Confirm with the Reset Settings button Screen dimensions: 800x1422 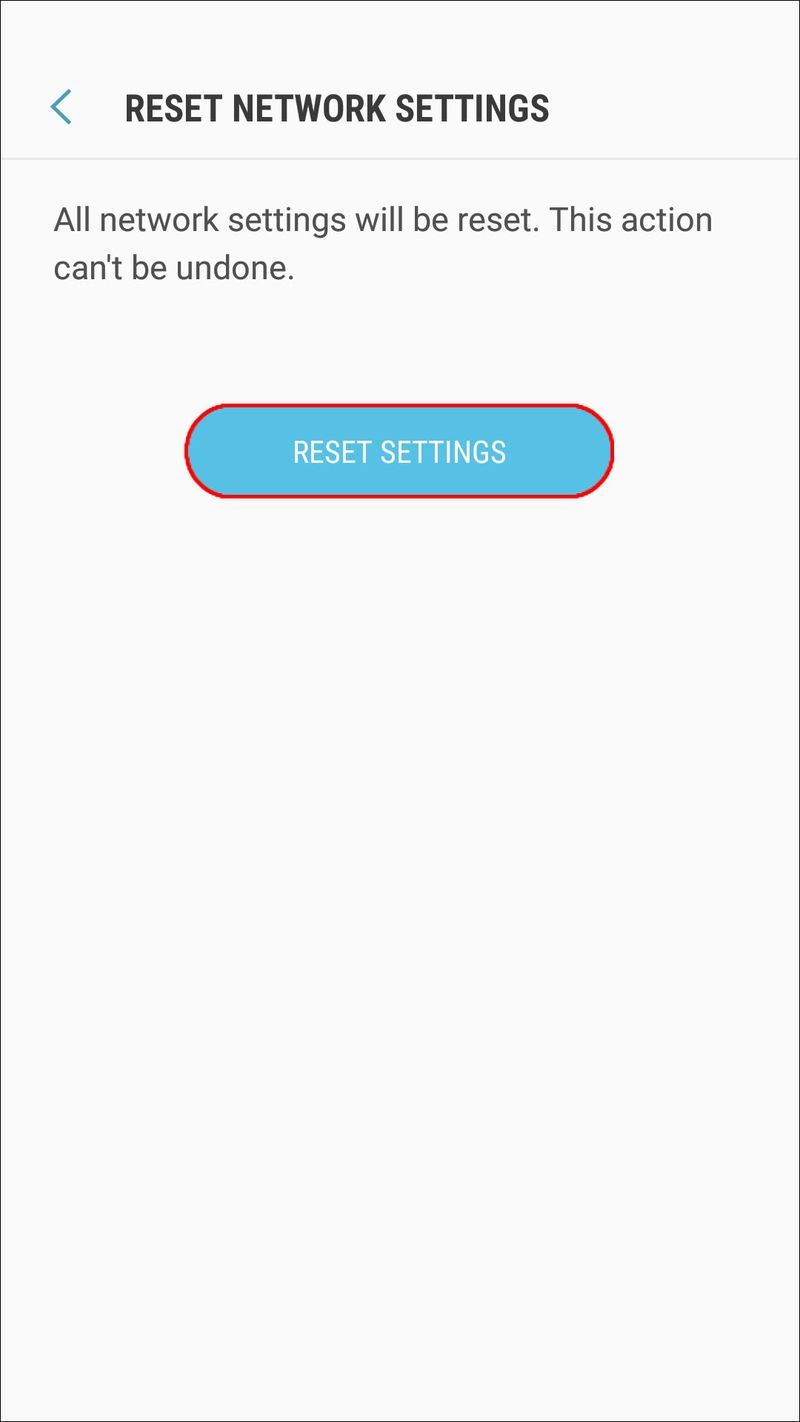tap(399, 451)
